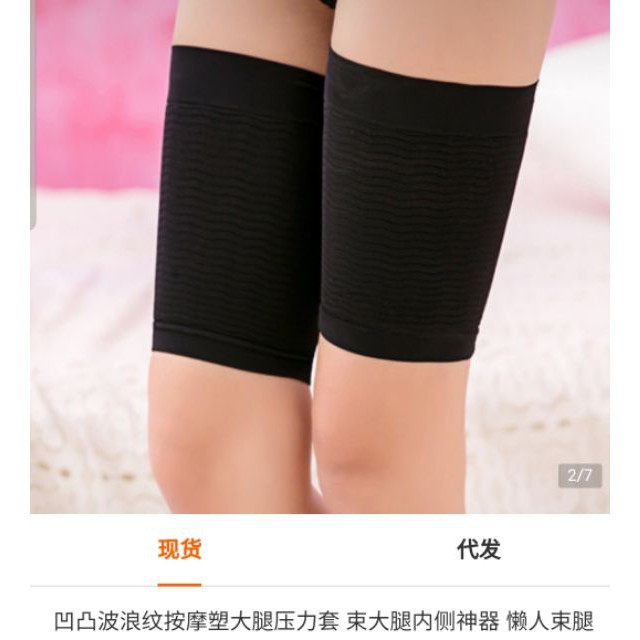Screen dimensions: 640x640
Task: Switch to the 代发 tab
Action: [x=478, y=549]
